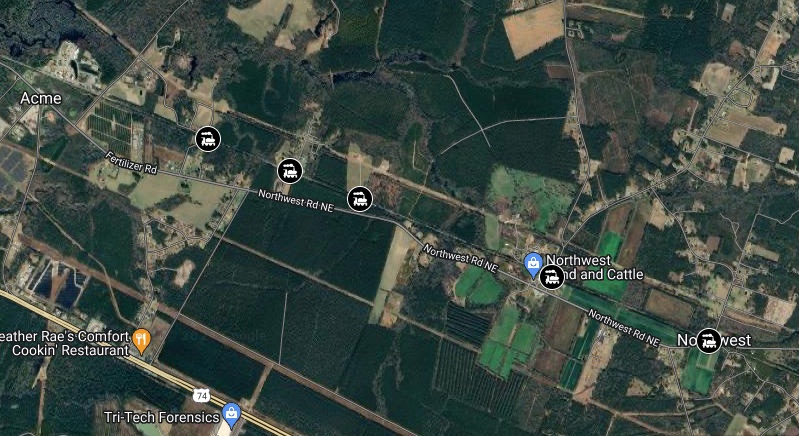The height and width of the screenshot is (436, 799).
Task: Select the Tri-Tech Forensics shopping pin
Action: click(232, 412)
